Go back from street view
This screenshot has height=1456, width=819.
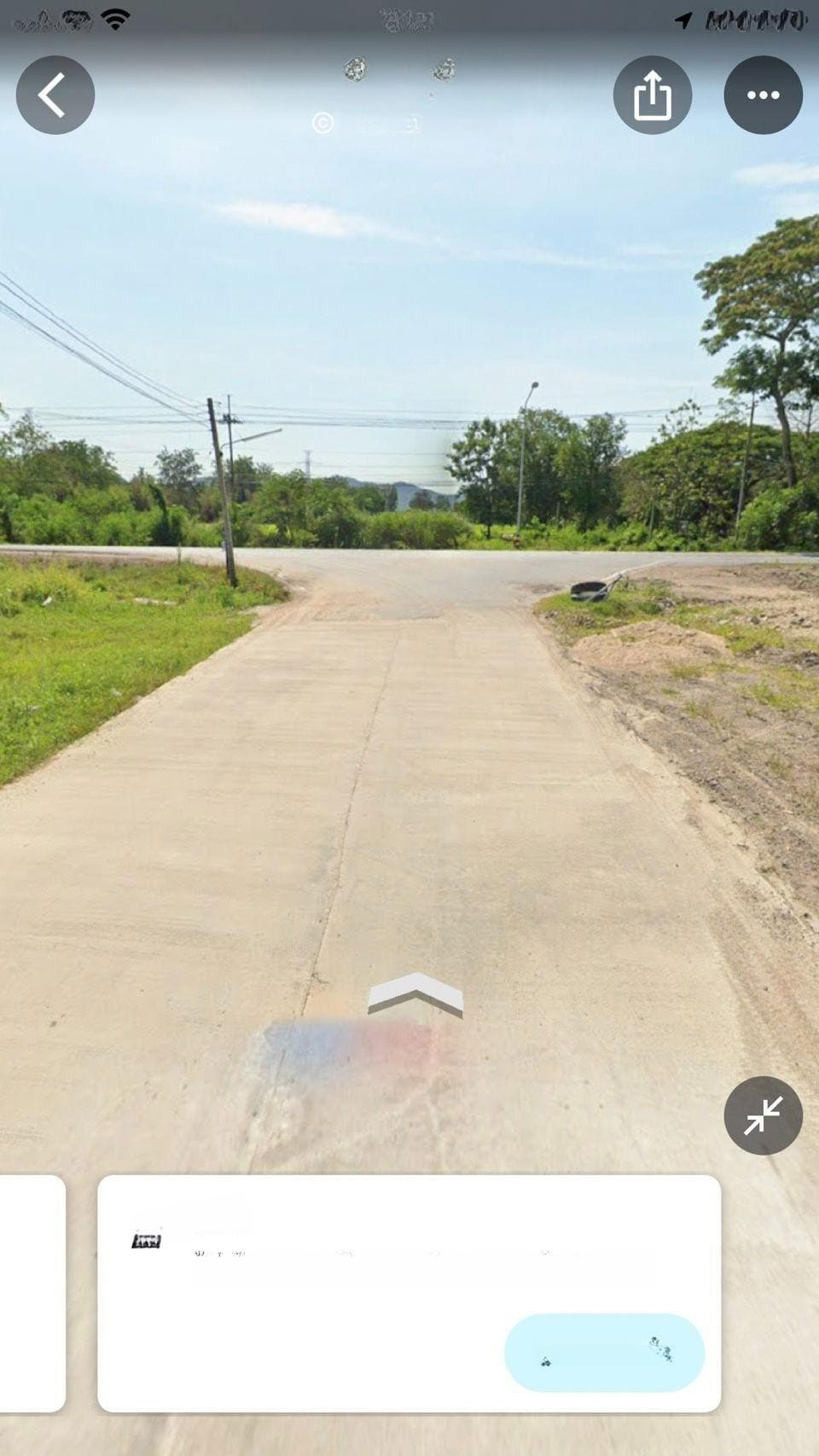55,95
